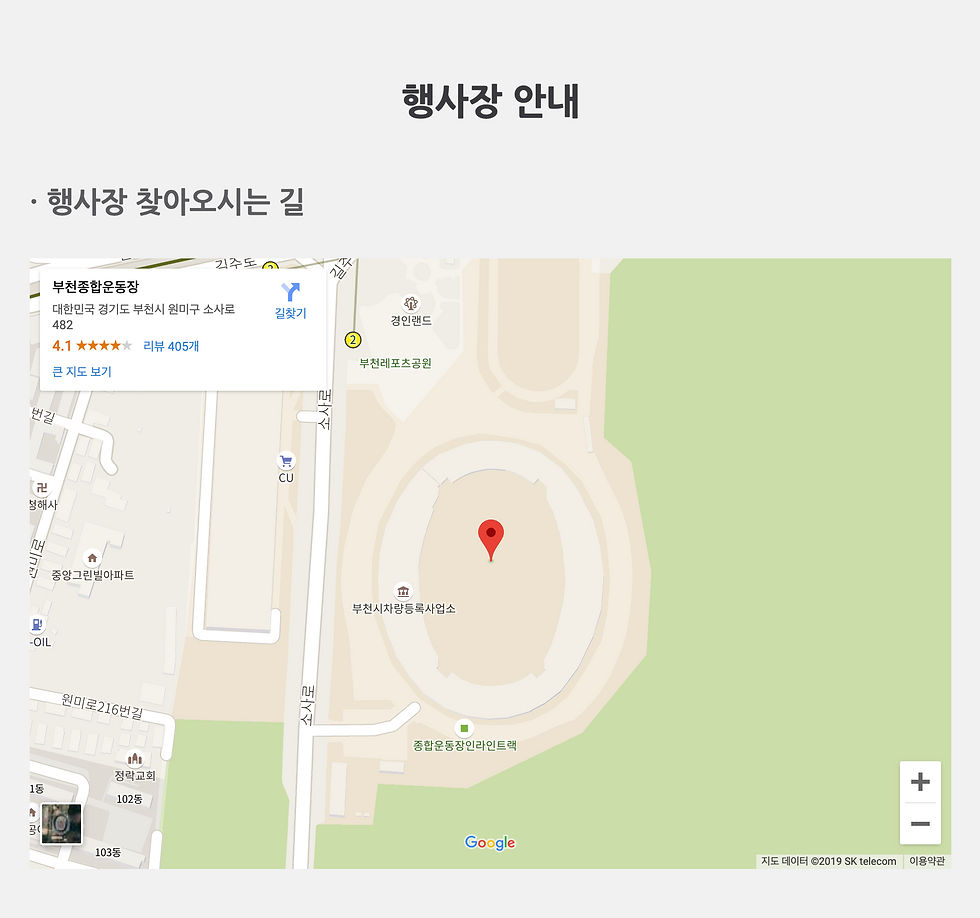The height and width of the screenshot is (918, 980).
Task: Tap 길찾기 directions button
Action: click(290, 300)
